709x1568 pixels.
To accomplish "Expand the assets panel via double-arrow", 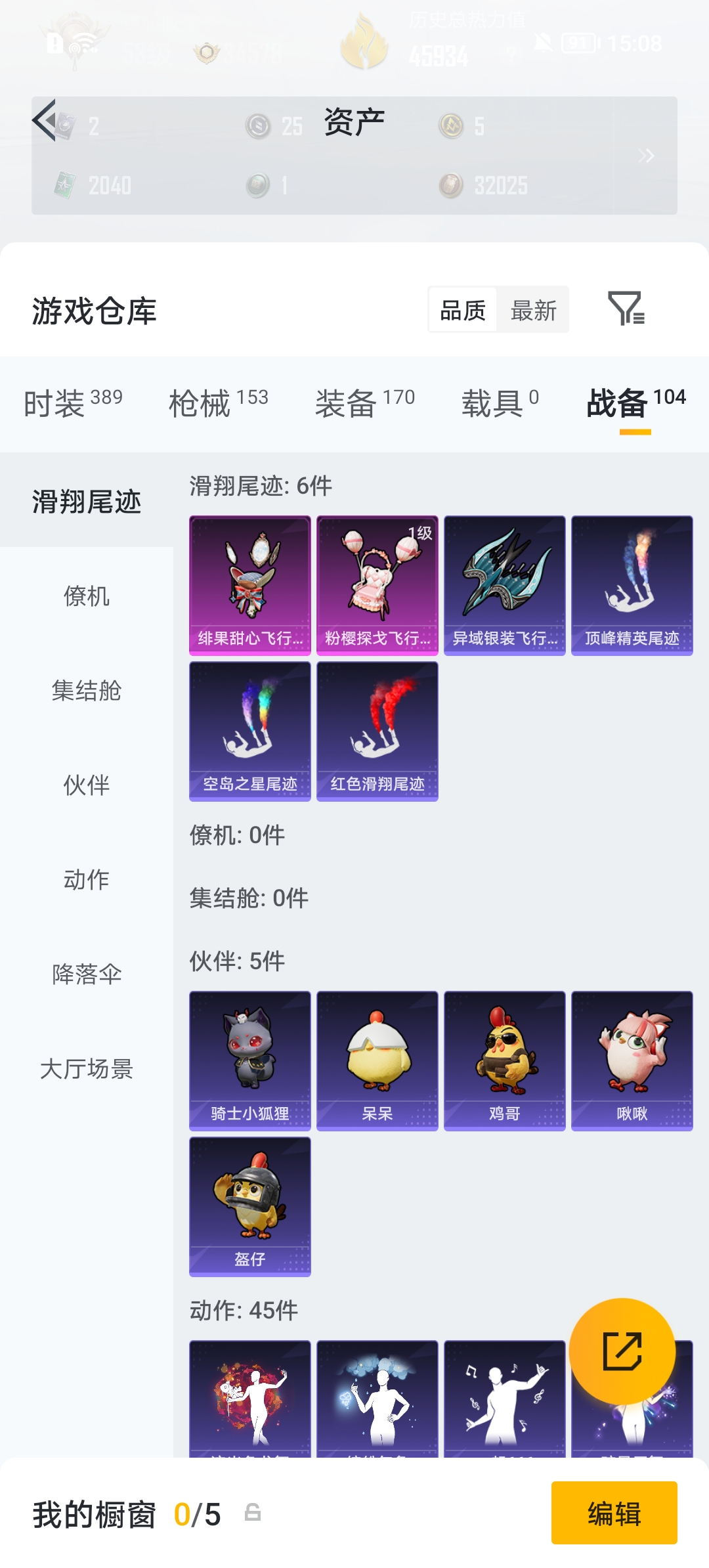I will coord(647,156).
